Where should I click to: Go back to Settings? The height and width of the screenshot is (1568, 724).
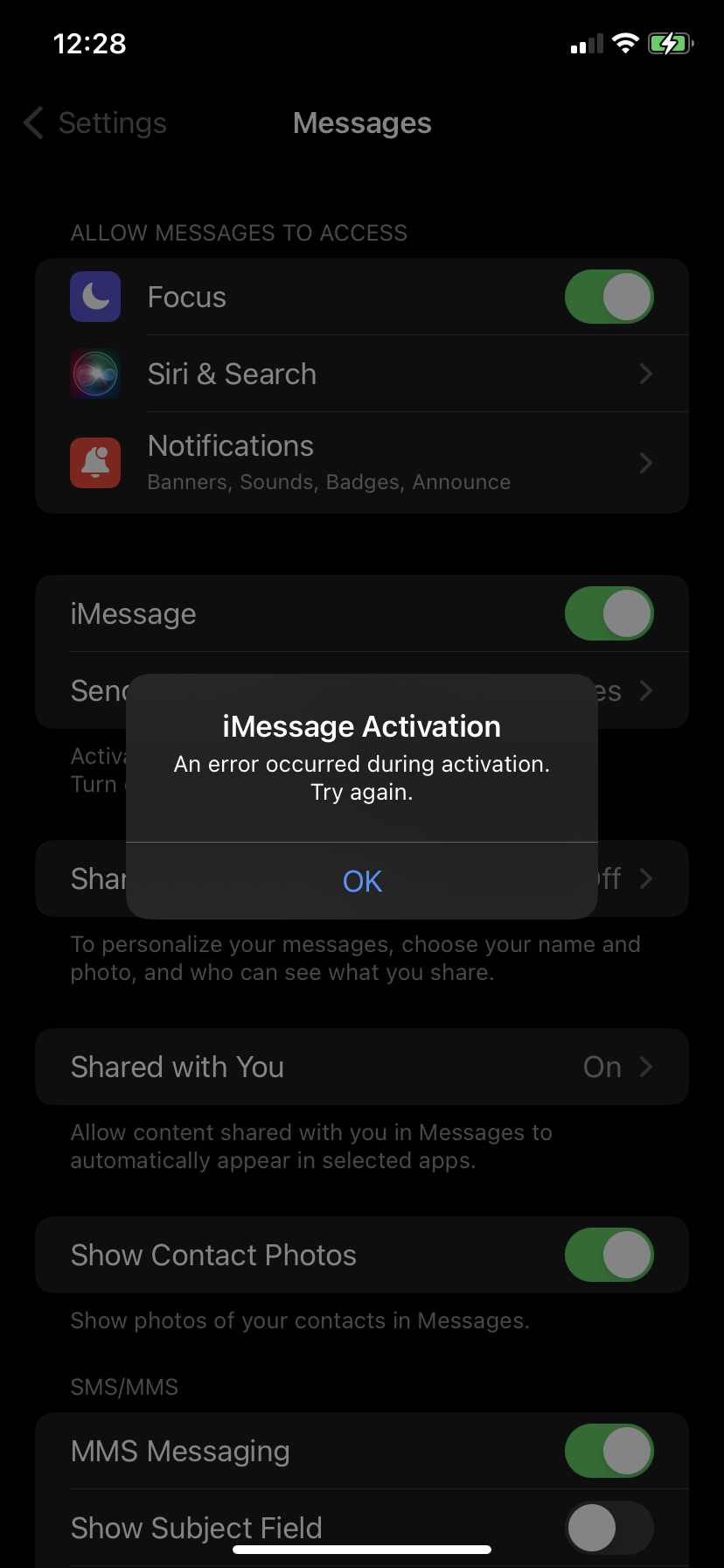click(95, 123)
